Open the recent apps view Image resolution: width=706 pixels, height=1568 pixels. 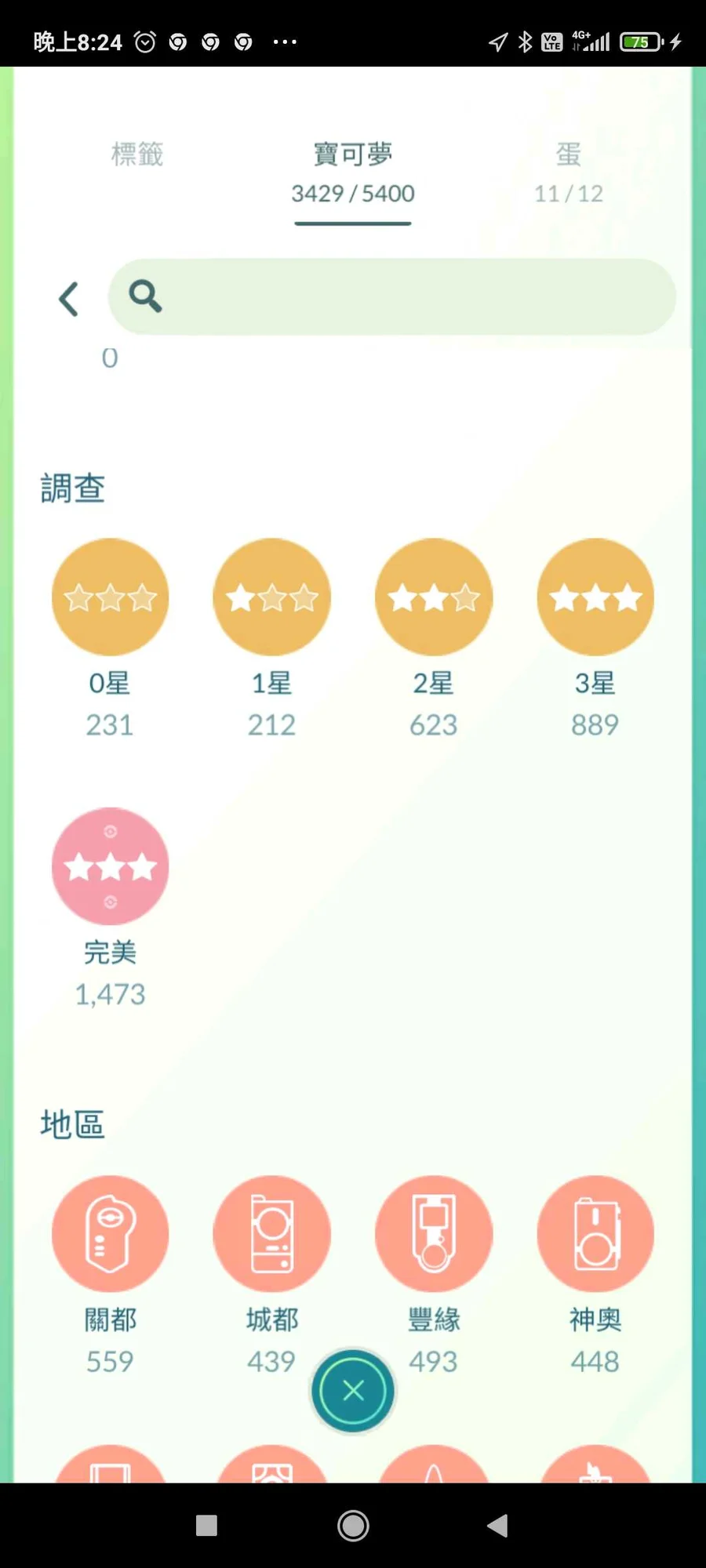[206, 1526]
